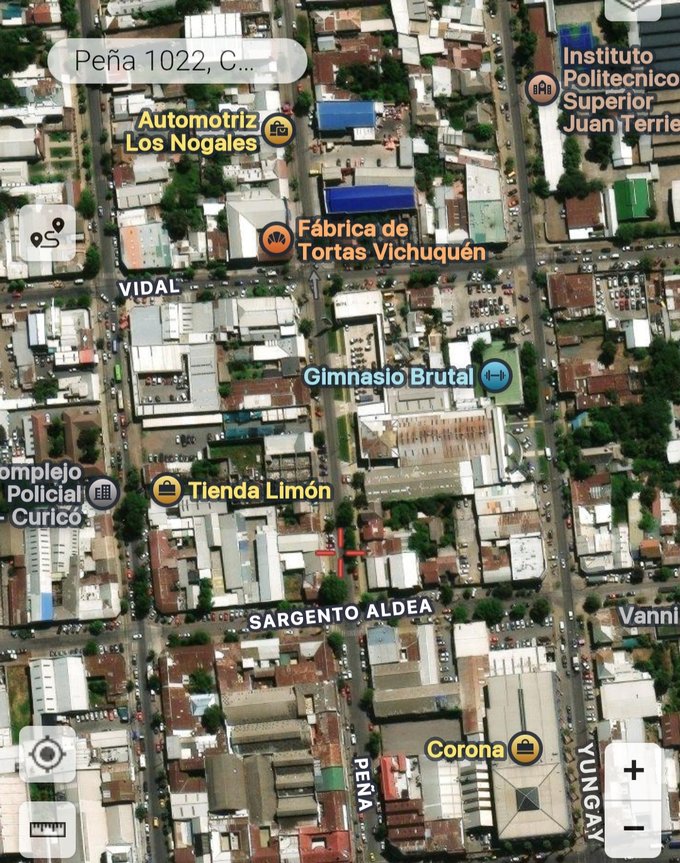Open the map layers button
Image resolution: width=680 pixels, height=863 pixels.
(x=632, y=8)
